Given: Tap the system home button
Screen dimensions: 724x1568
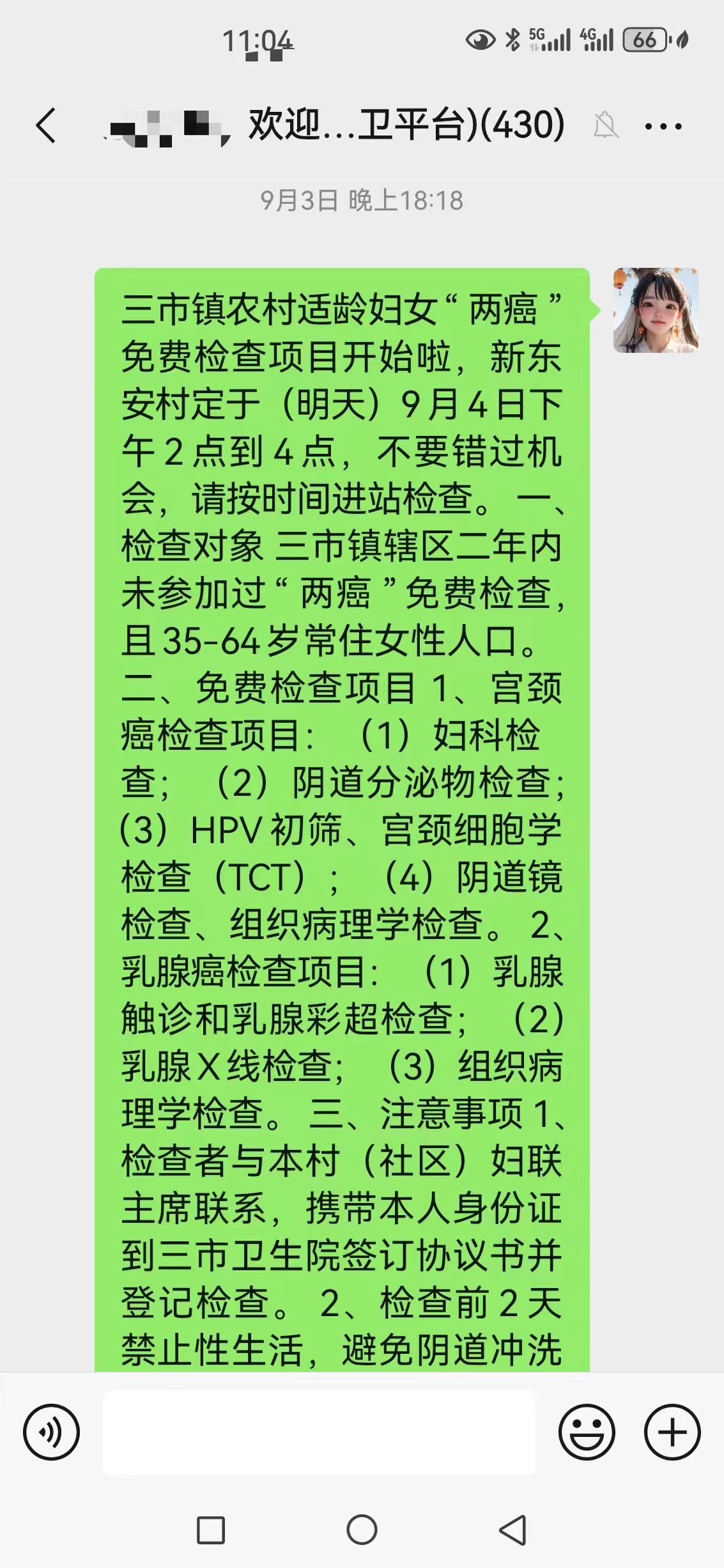Looking at the screenshot, I should pos(362,1530).
